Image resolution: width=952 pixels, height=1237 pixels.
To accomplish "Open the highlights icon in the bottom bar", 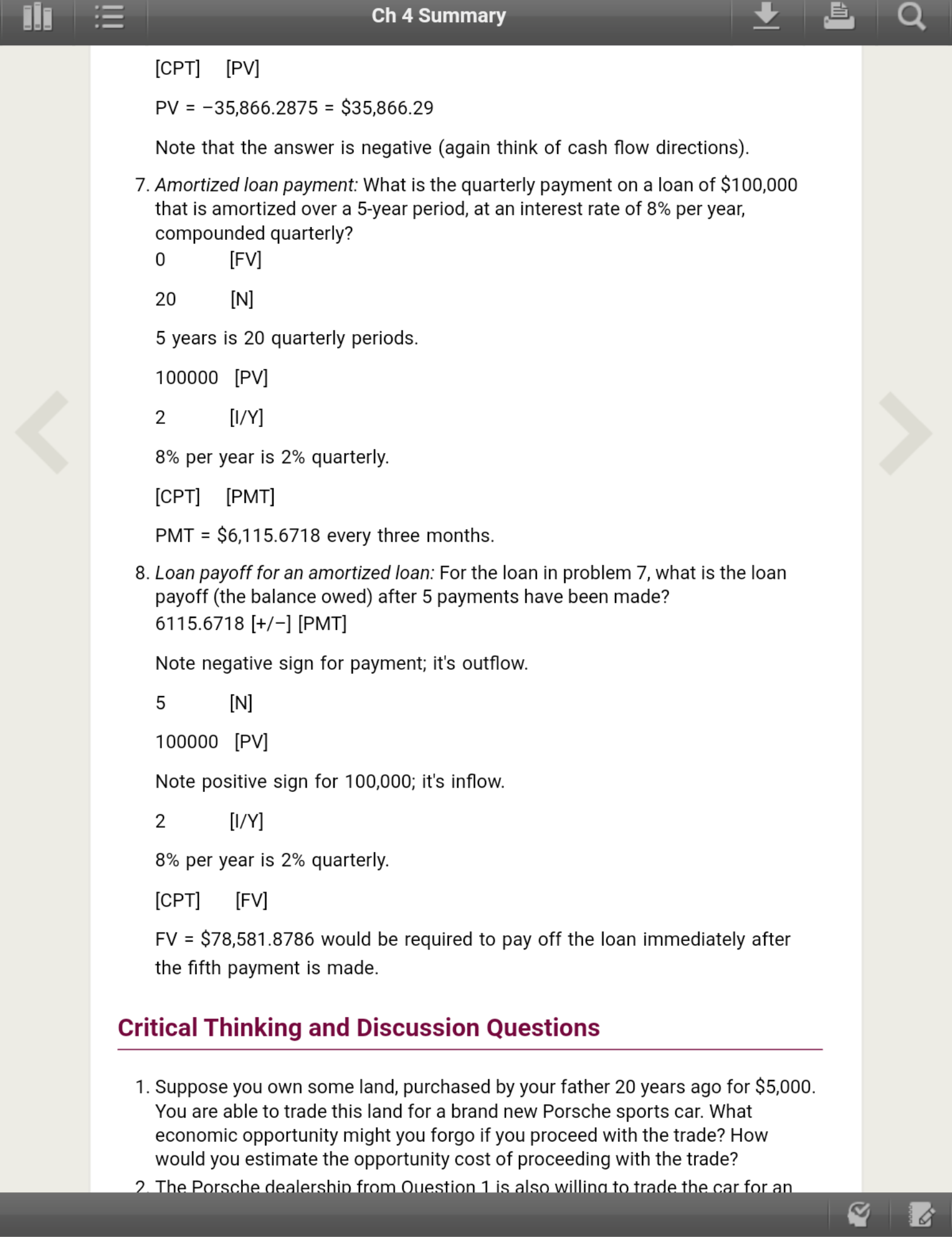I will tap(859, 1214).
